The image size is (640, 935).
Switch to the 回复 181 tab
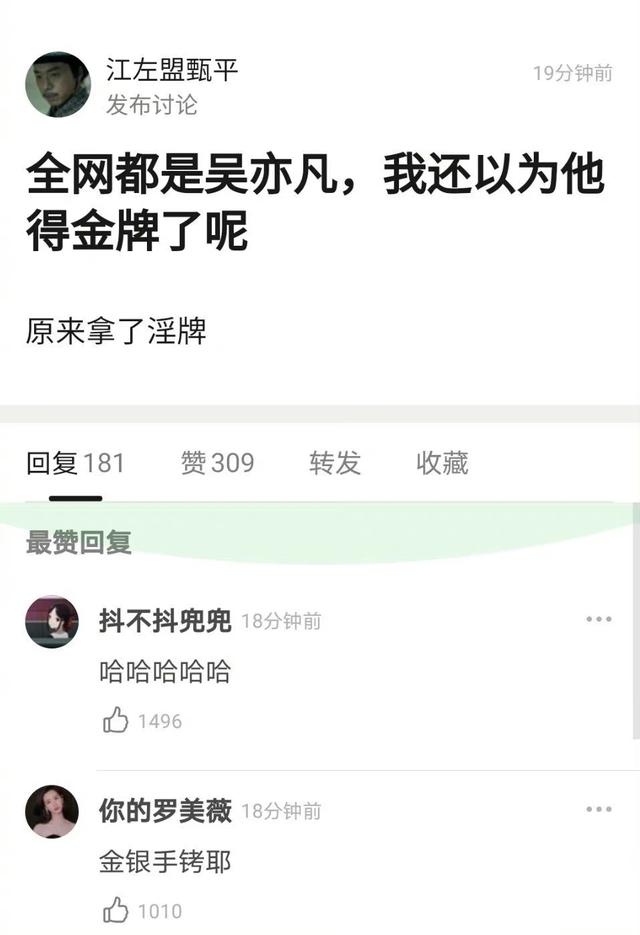tap(75, 463)
